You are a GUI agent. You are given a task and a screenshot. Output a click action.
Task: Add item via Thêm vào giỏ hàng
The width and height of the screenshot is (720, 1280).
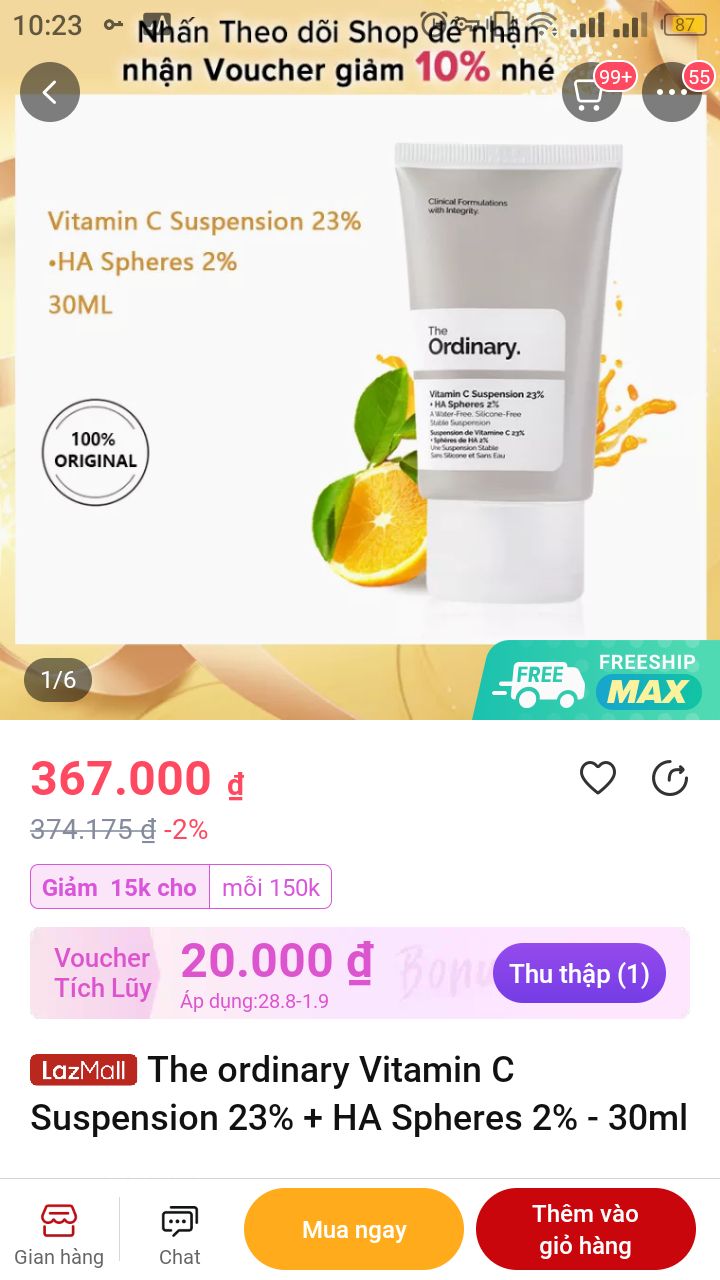[585, 1229]
